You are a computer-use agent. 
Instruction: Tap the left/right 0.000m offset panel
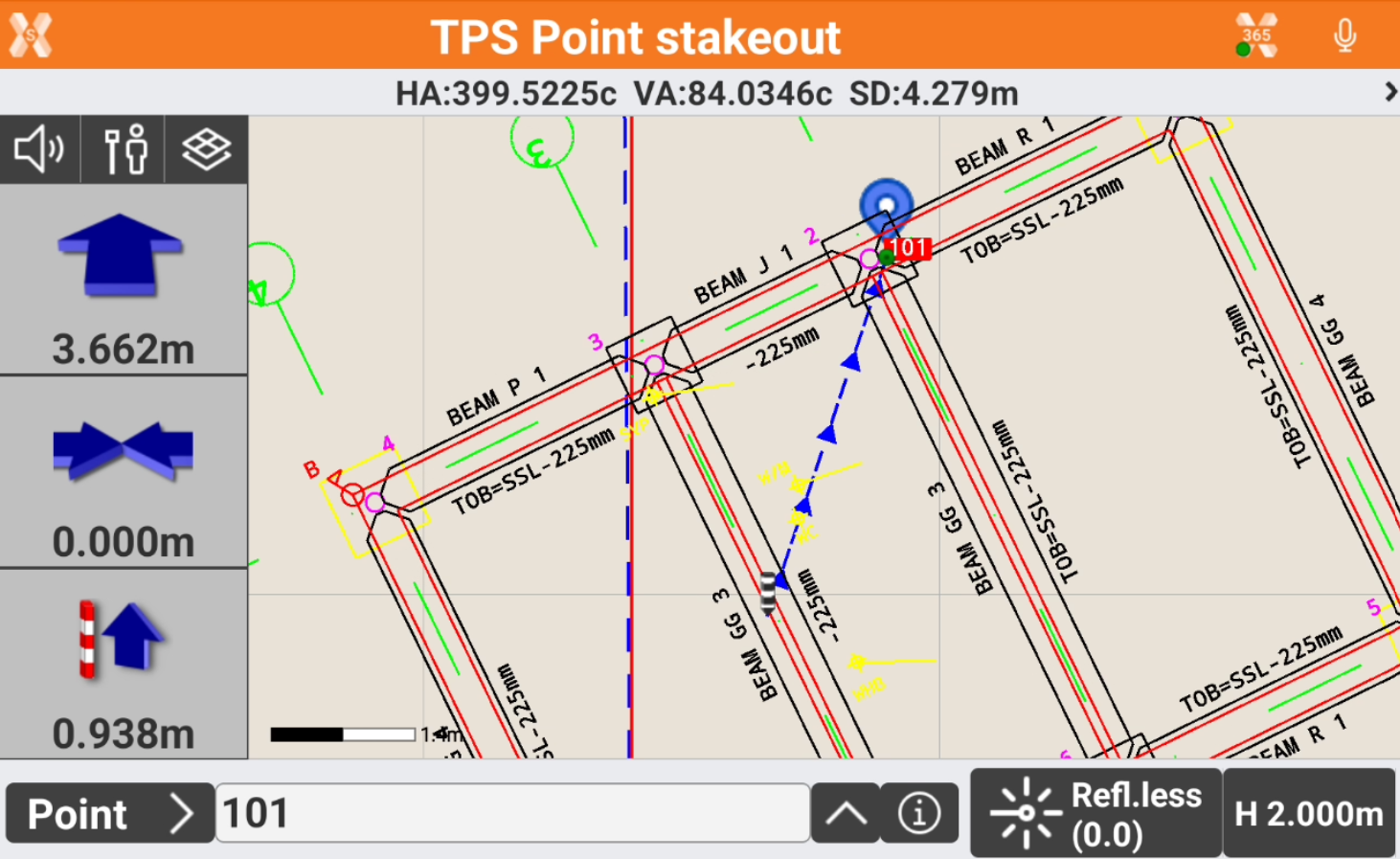point(124,472)
